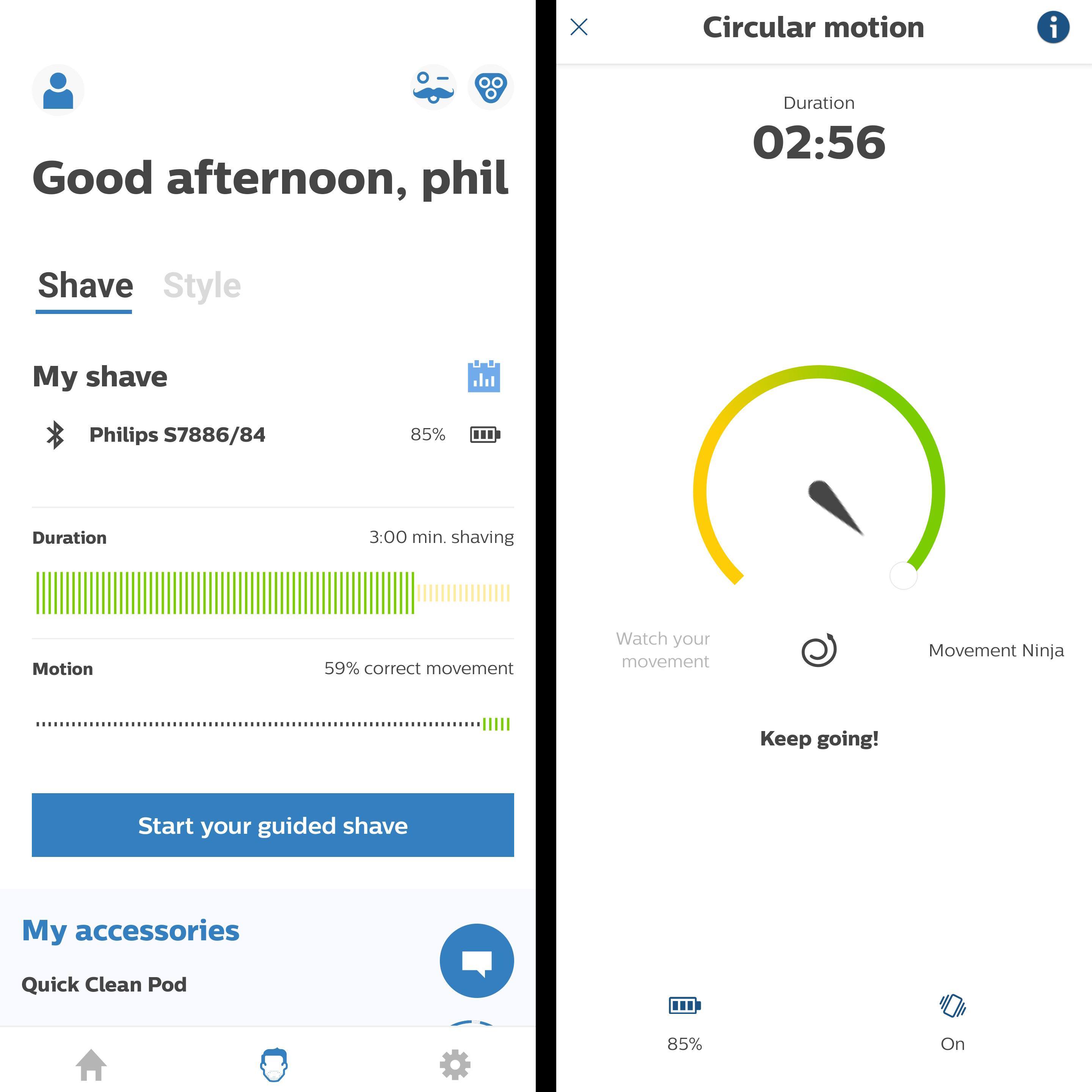Open the settings gear tab
Image resolution: width=1092 pixels, height=1092 pixels.
click(x=455, y=1065)
